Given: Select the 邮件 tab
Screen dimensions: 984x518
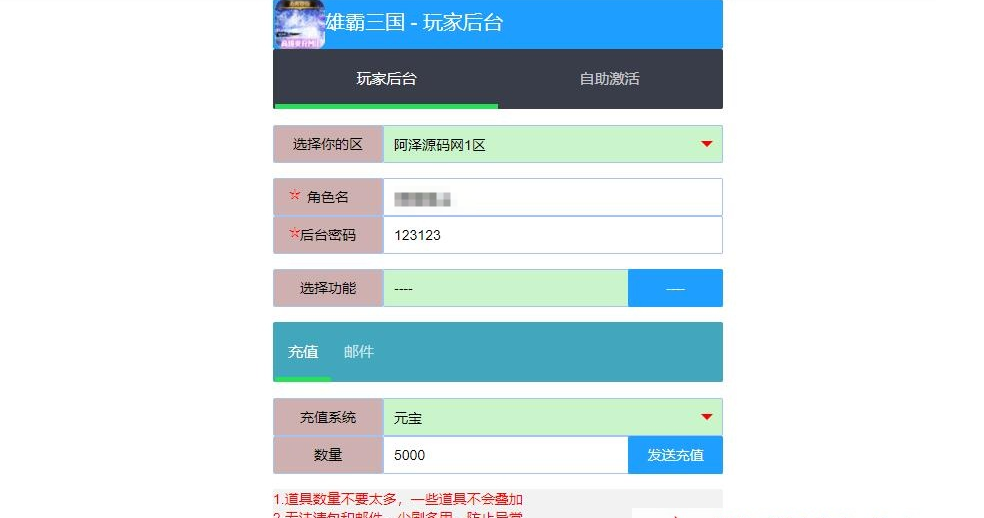Looking at the screenshot, I should [x=358, y=351].
